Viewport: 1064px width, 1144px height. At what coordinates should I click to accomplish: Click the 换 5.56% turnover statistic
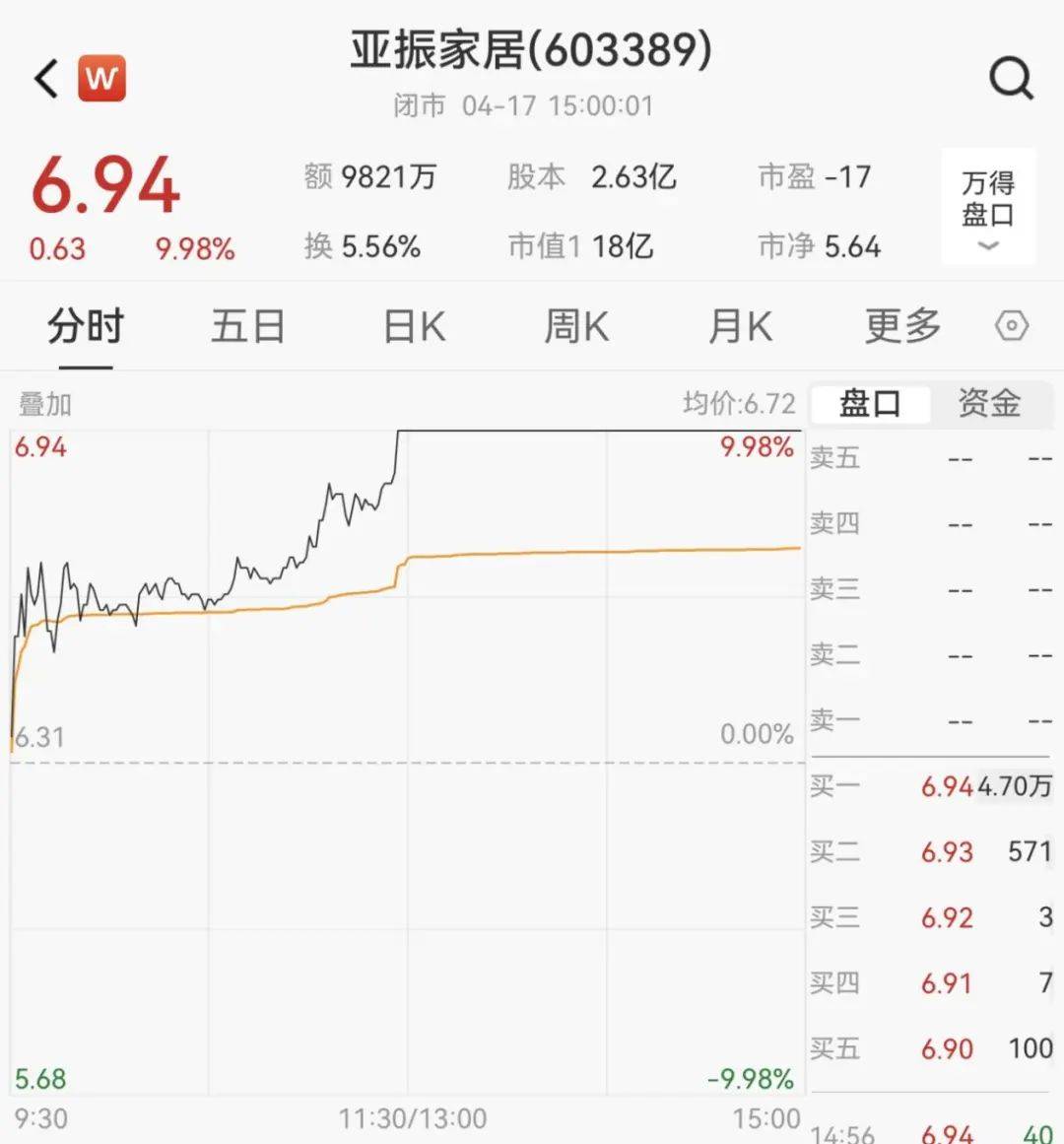pos(365,247)
